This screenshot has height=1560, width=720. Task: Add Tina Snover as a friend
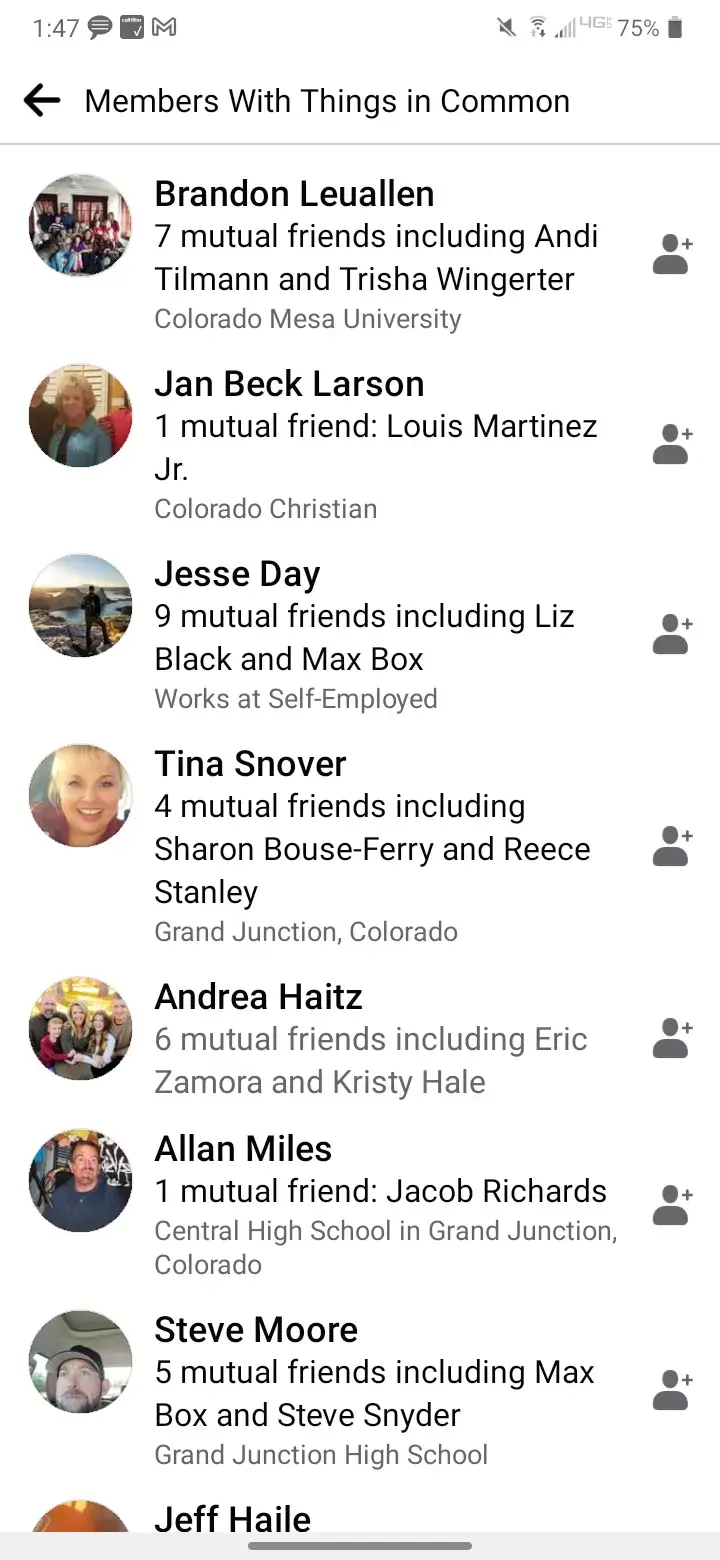point(672,846)
